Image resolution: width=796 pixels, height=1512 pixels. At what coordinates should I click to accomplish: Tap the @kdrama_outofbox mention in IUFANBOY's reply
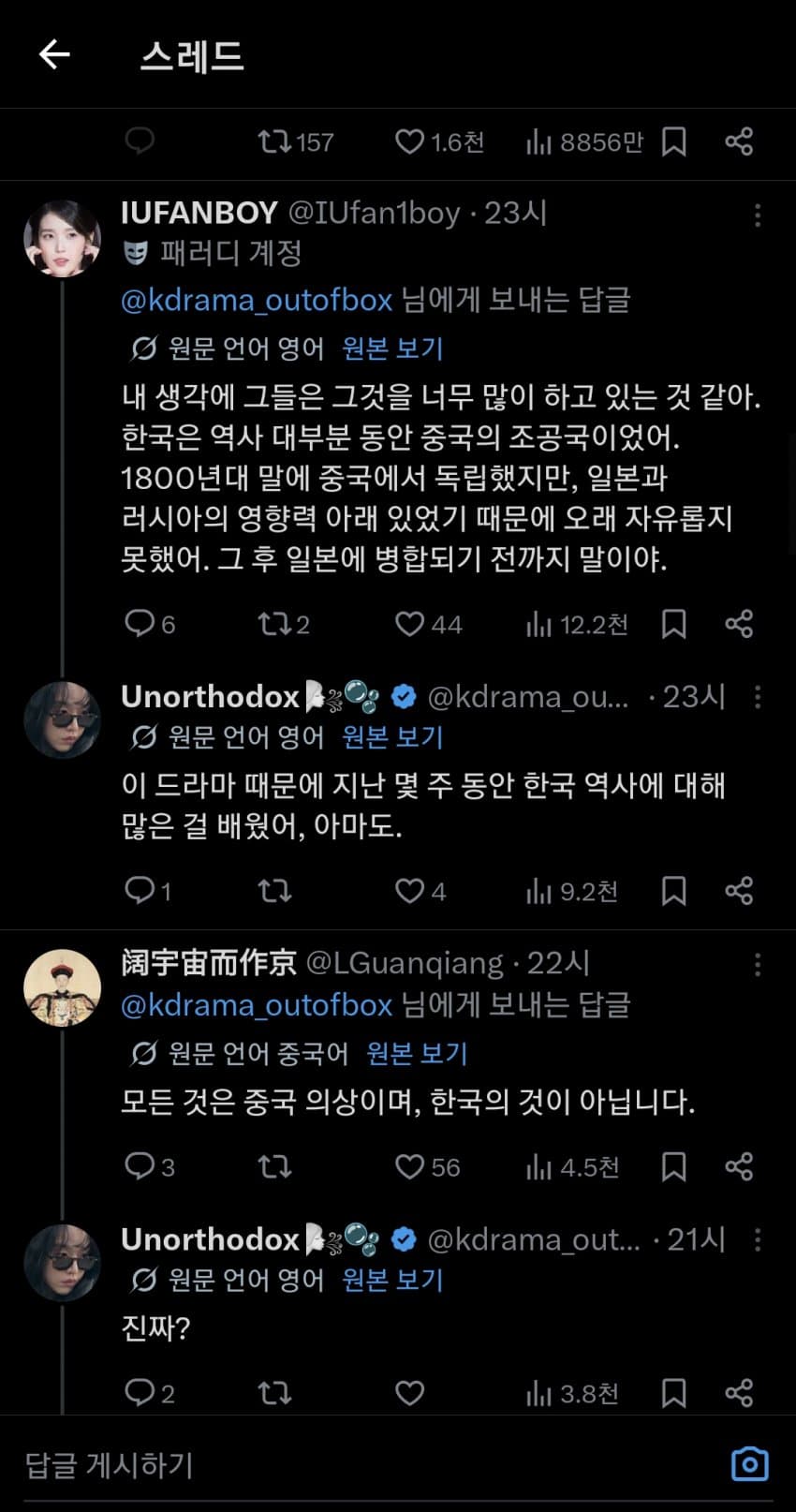coord(257,300)
